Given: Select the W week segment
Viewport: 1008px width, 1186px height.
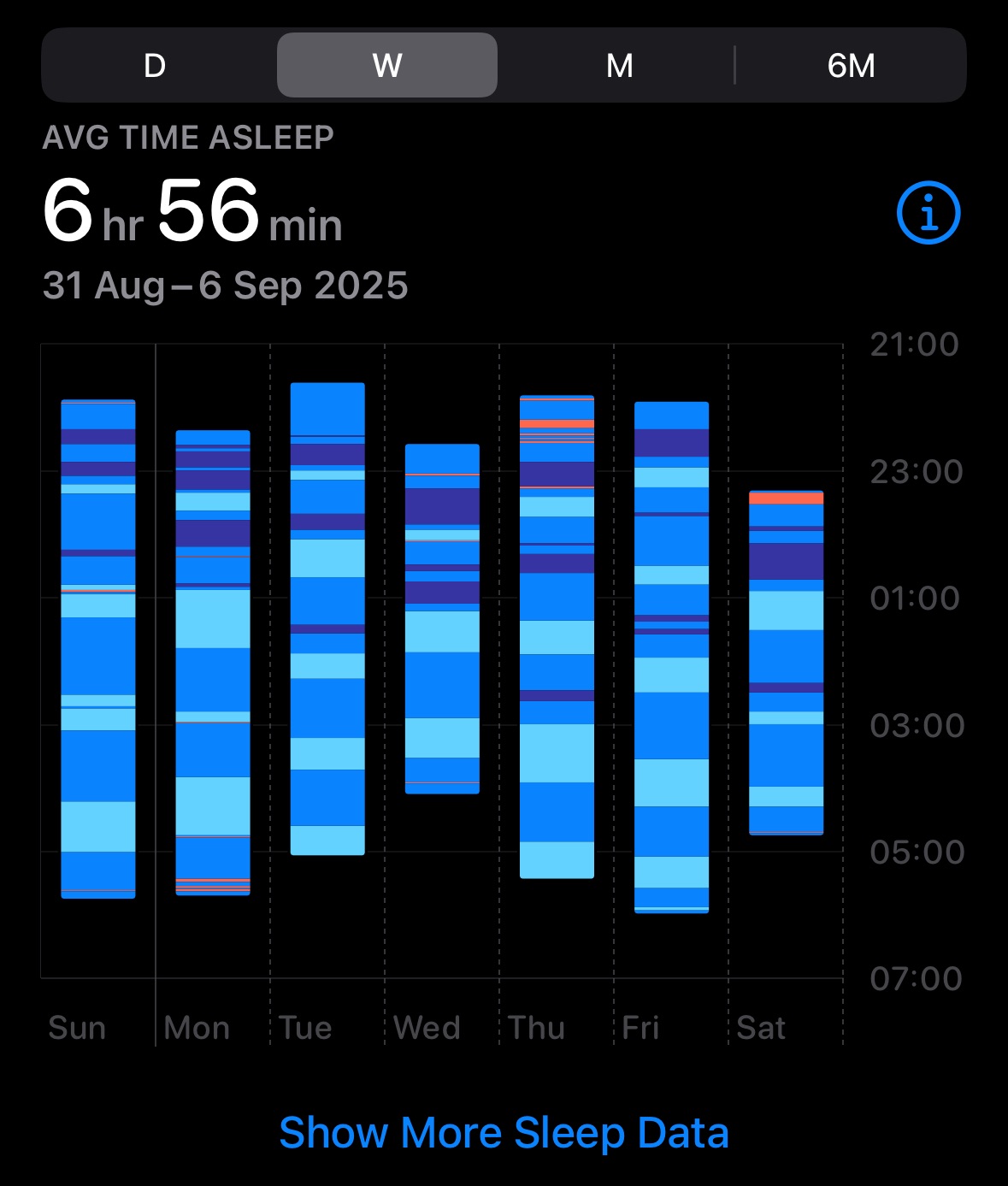Looking at the screenshot, I should click(387, 66).
